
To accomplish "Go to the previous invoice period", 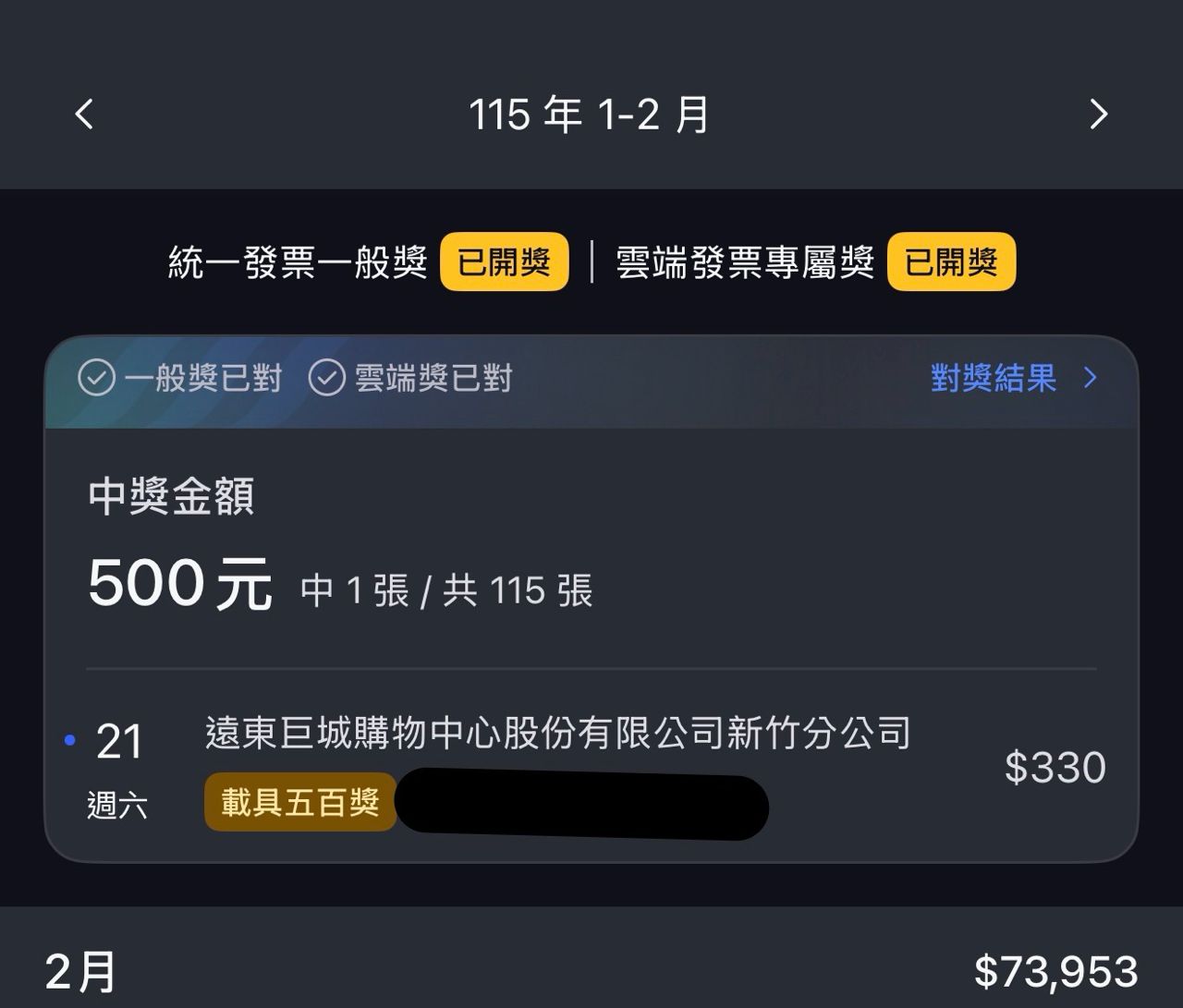I will [84, 115].
